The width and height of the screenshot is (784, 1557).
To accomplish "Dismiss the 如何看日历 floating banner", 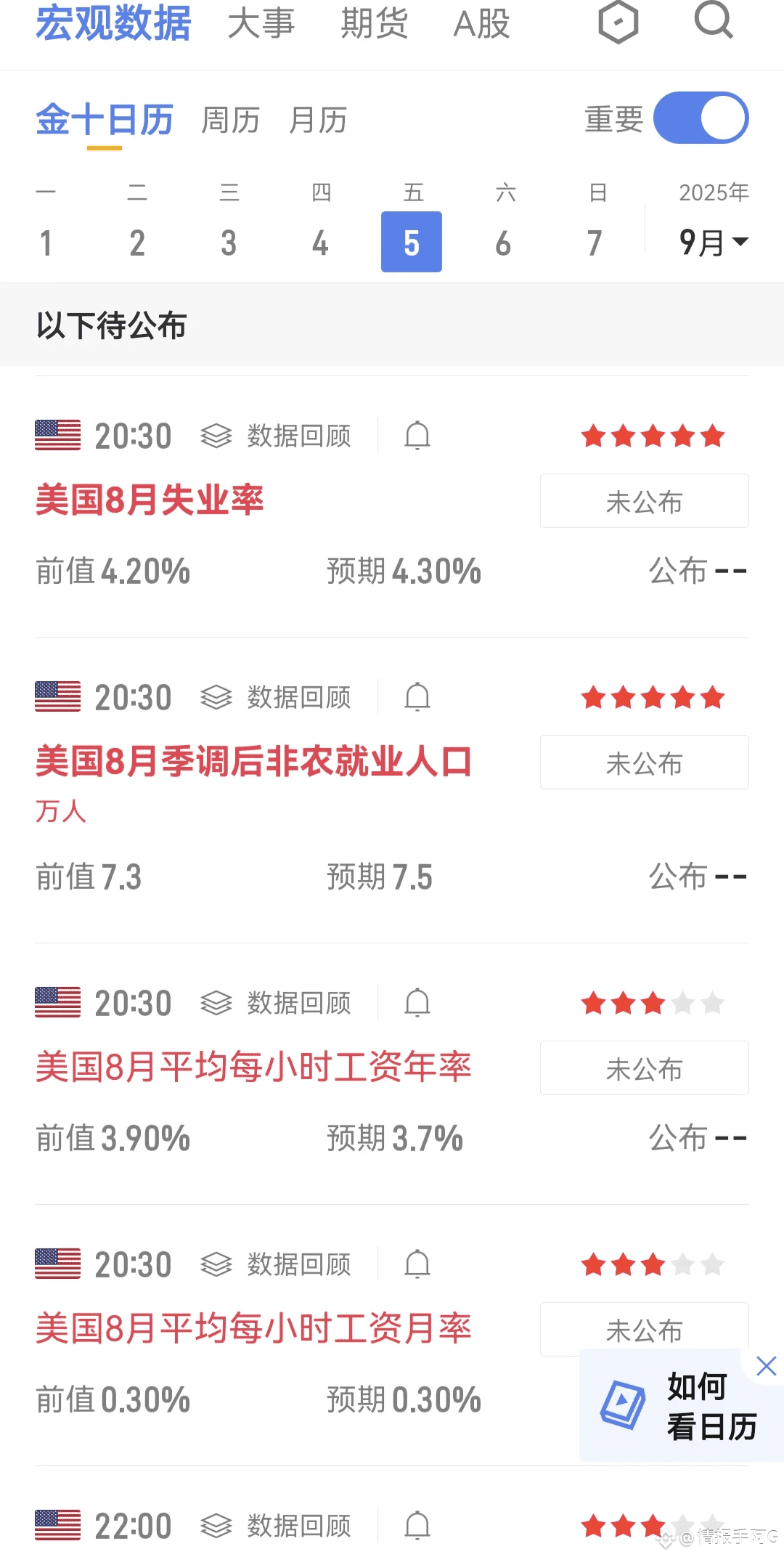I will pos(767,1366).
